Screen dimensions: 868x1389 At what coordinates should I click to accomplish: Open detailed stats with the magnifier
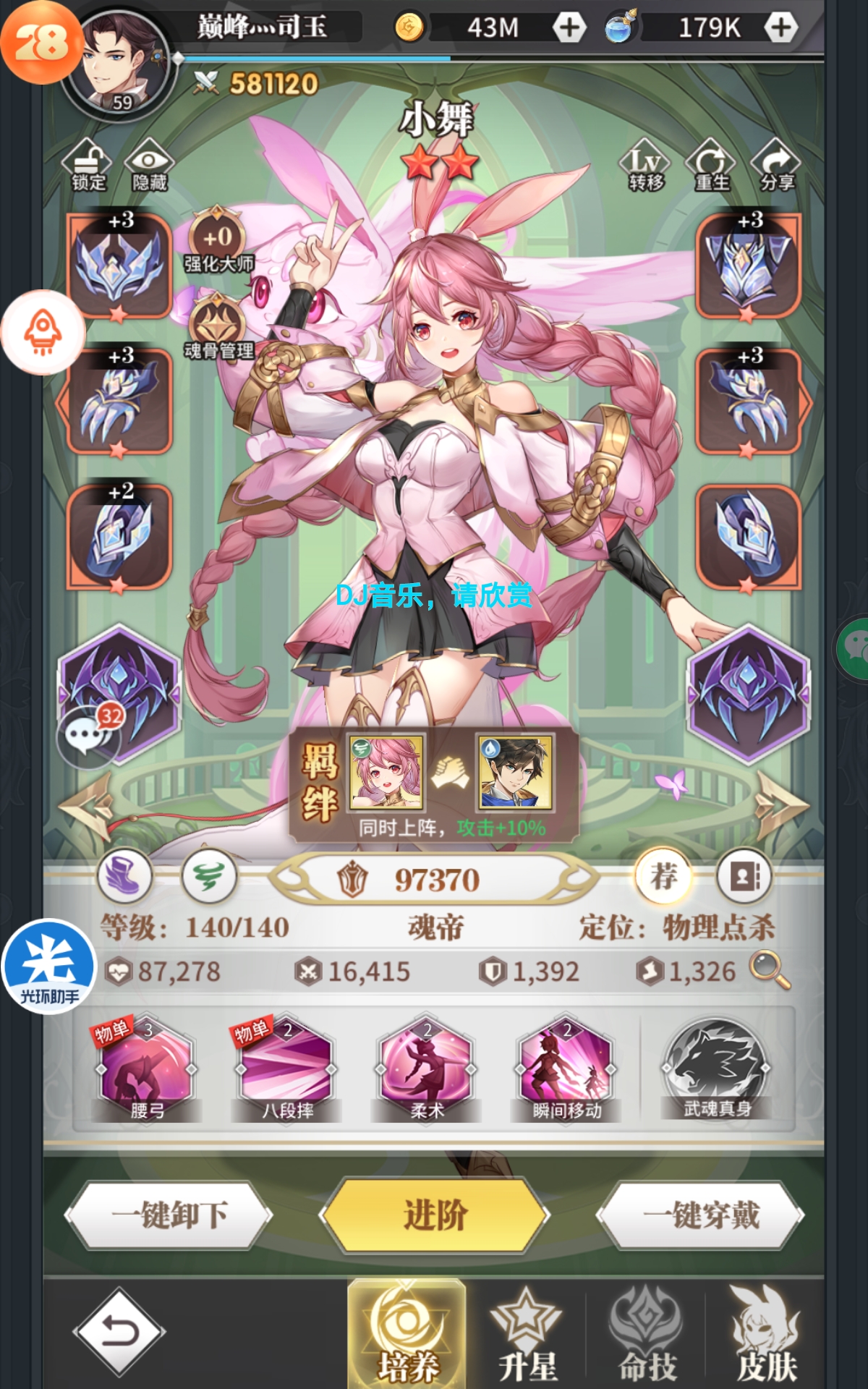769,969
